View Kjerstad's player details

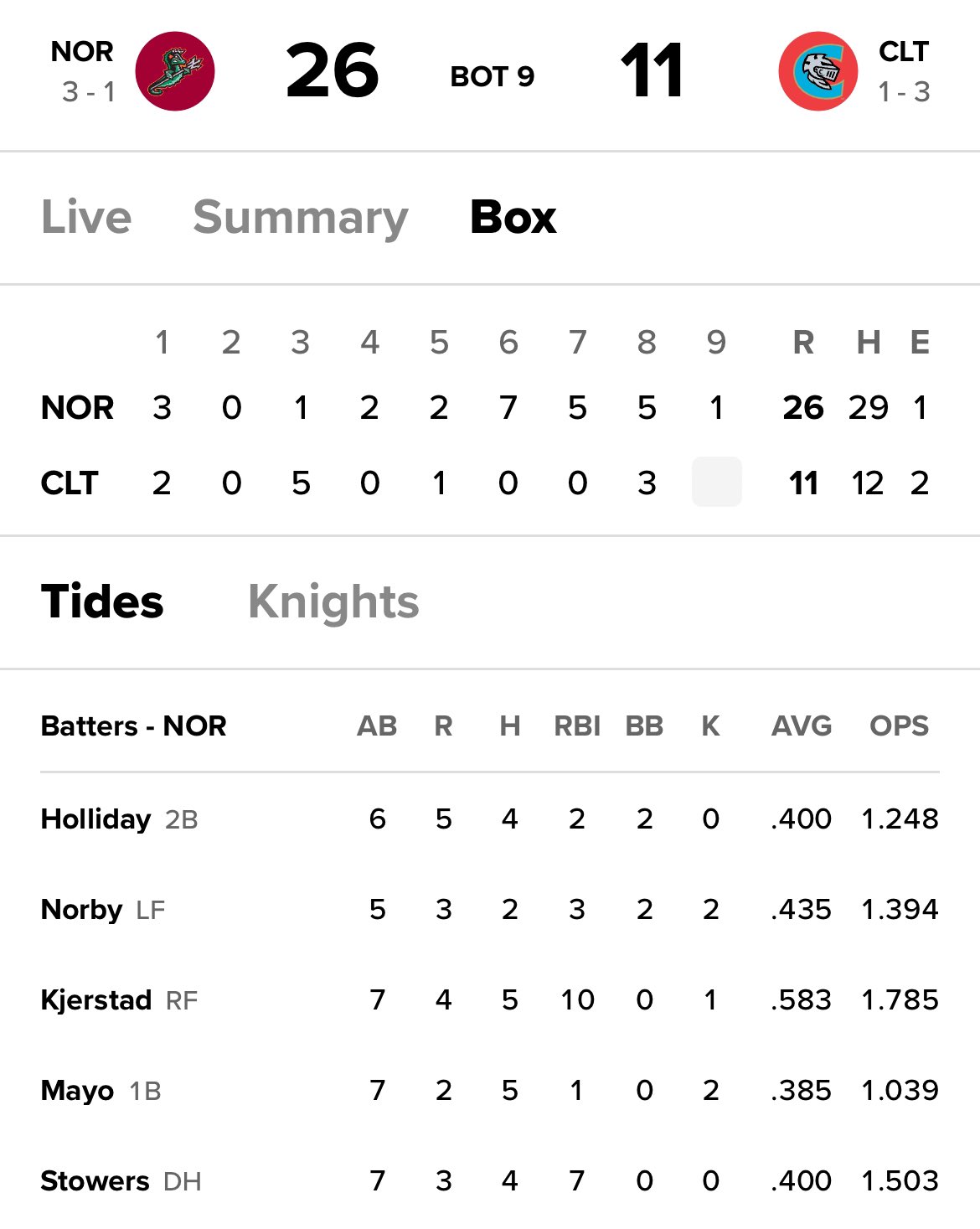point(490,999)
